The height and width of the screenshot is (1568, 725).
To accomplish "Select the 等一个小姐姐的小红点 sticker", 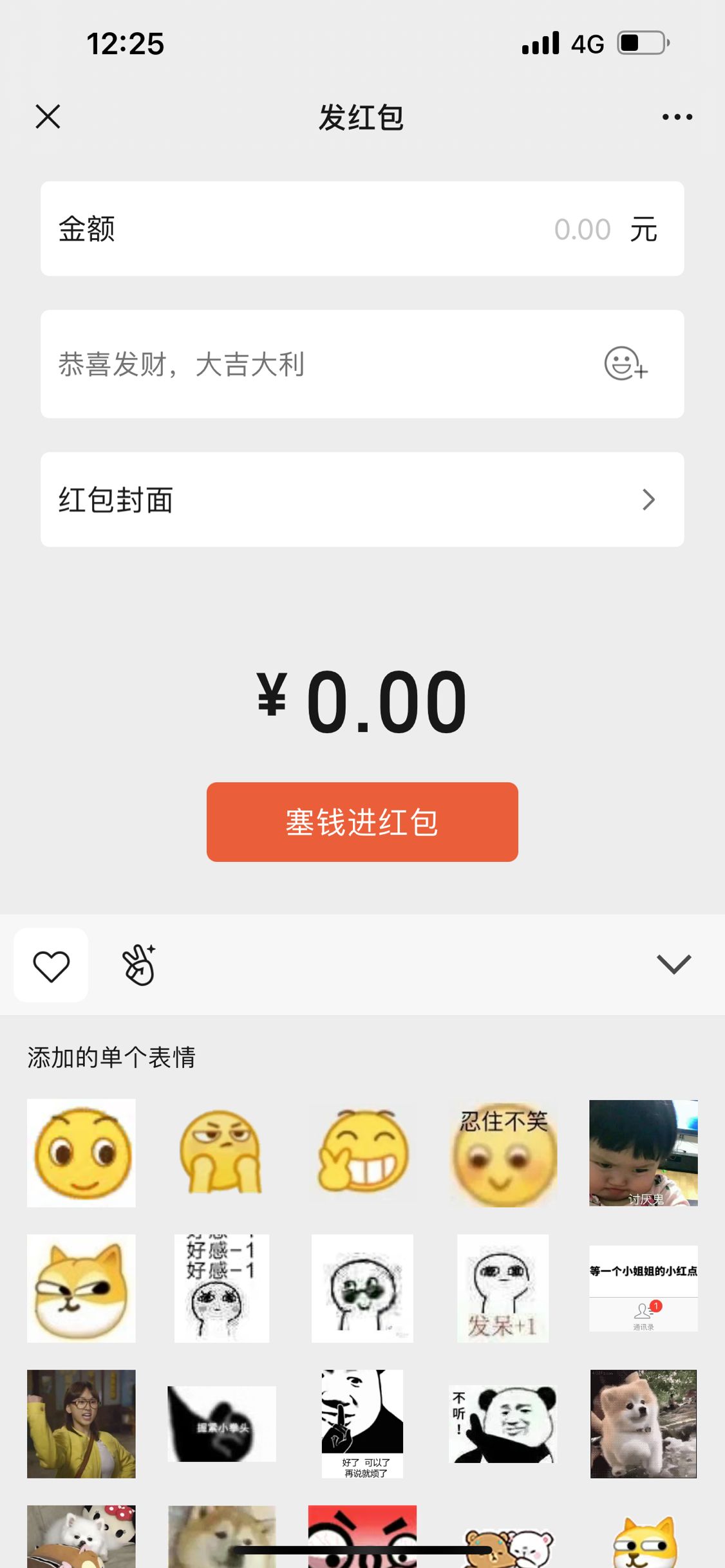I will pos(643,1289).
